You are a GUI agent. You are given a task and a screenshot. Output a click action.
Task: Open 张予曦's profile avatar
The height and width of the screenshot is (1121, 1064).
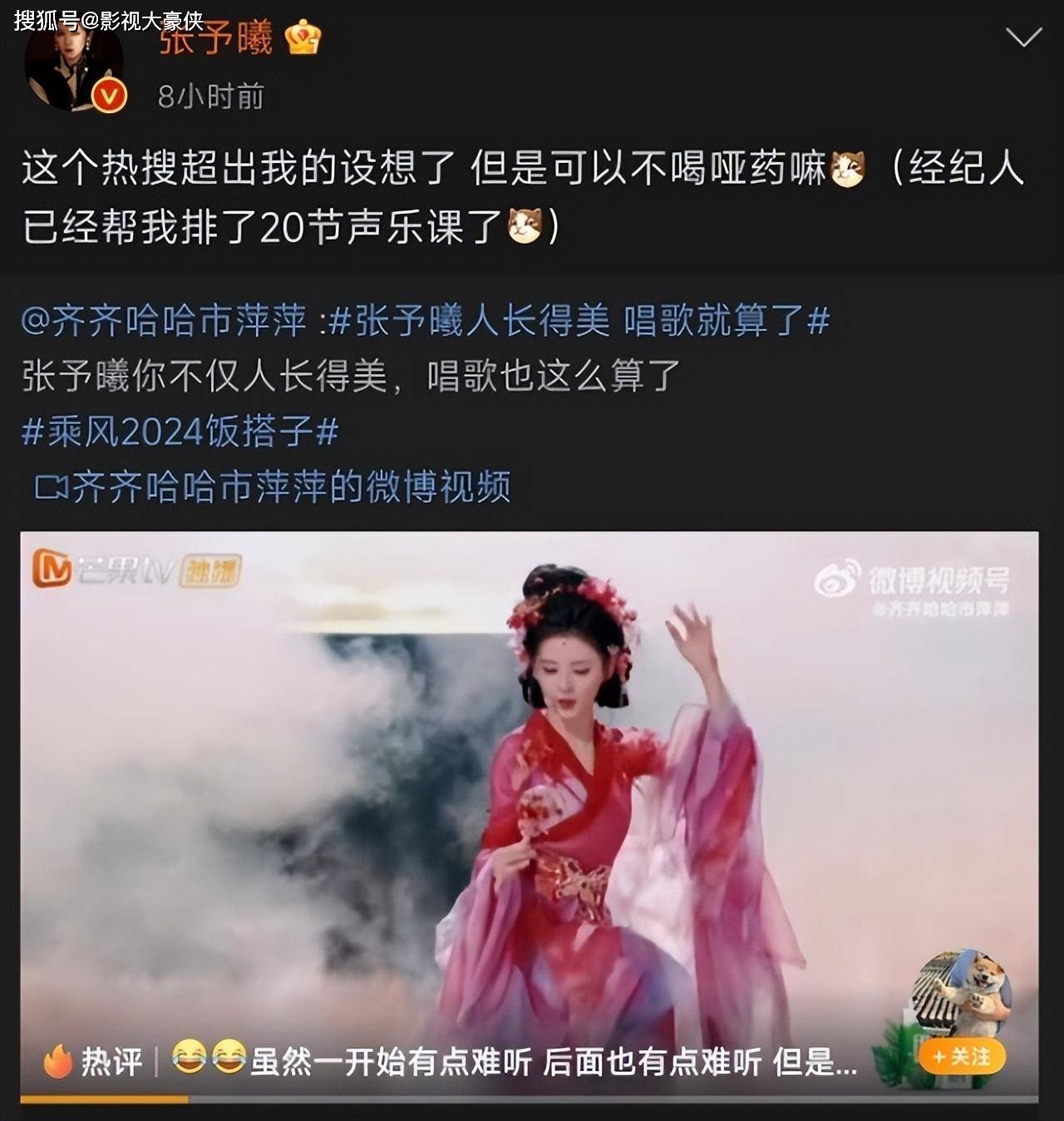pyautogui.click(x=73, y=68)
